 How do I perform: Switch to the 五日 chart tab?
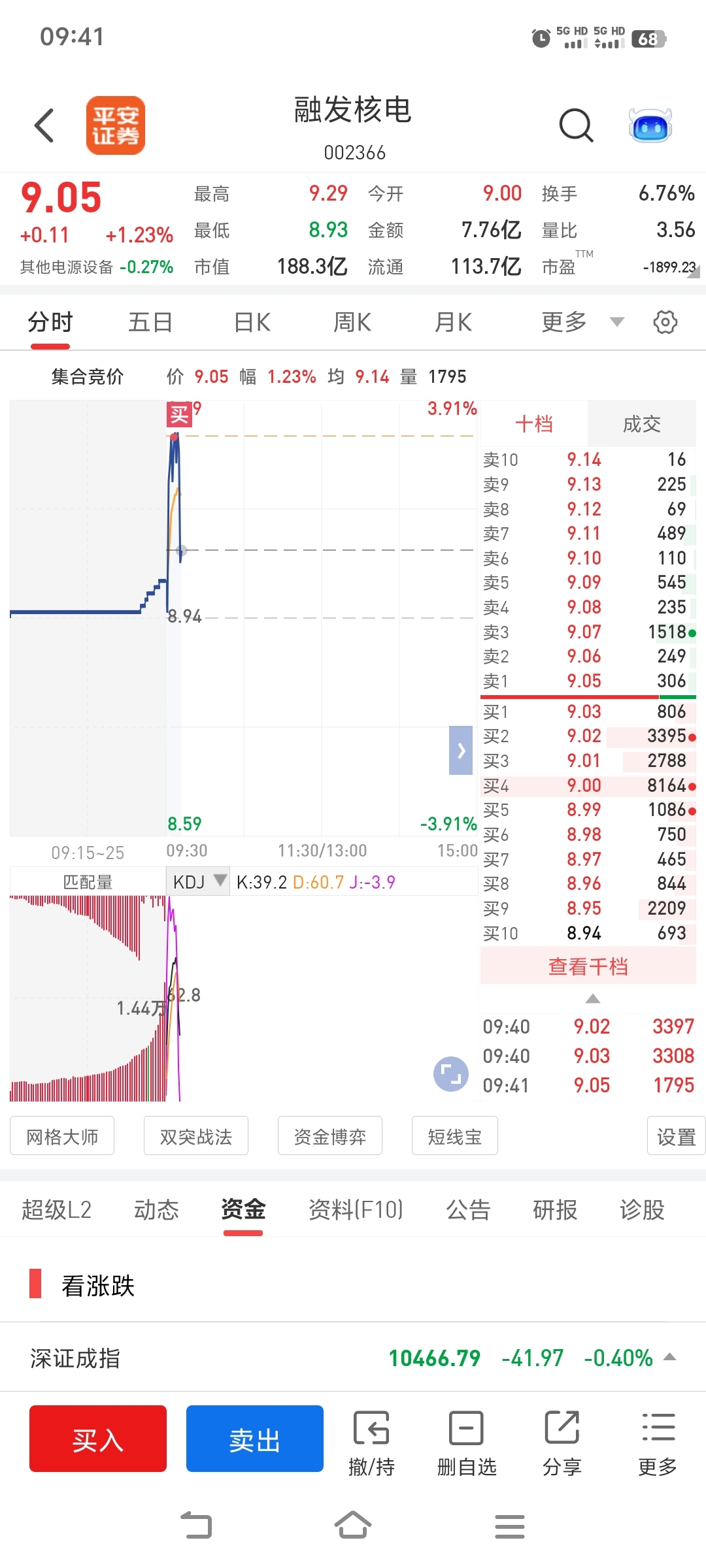click(150, 322)
